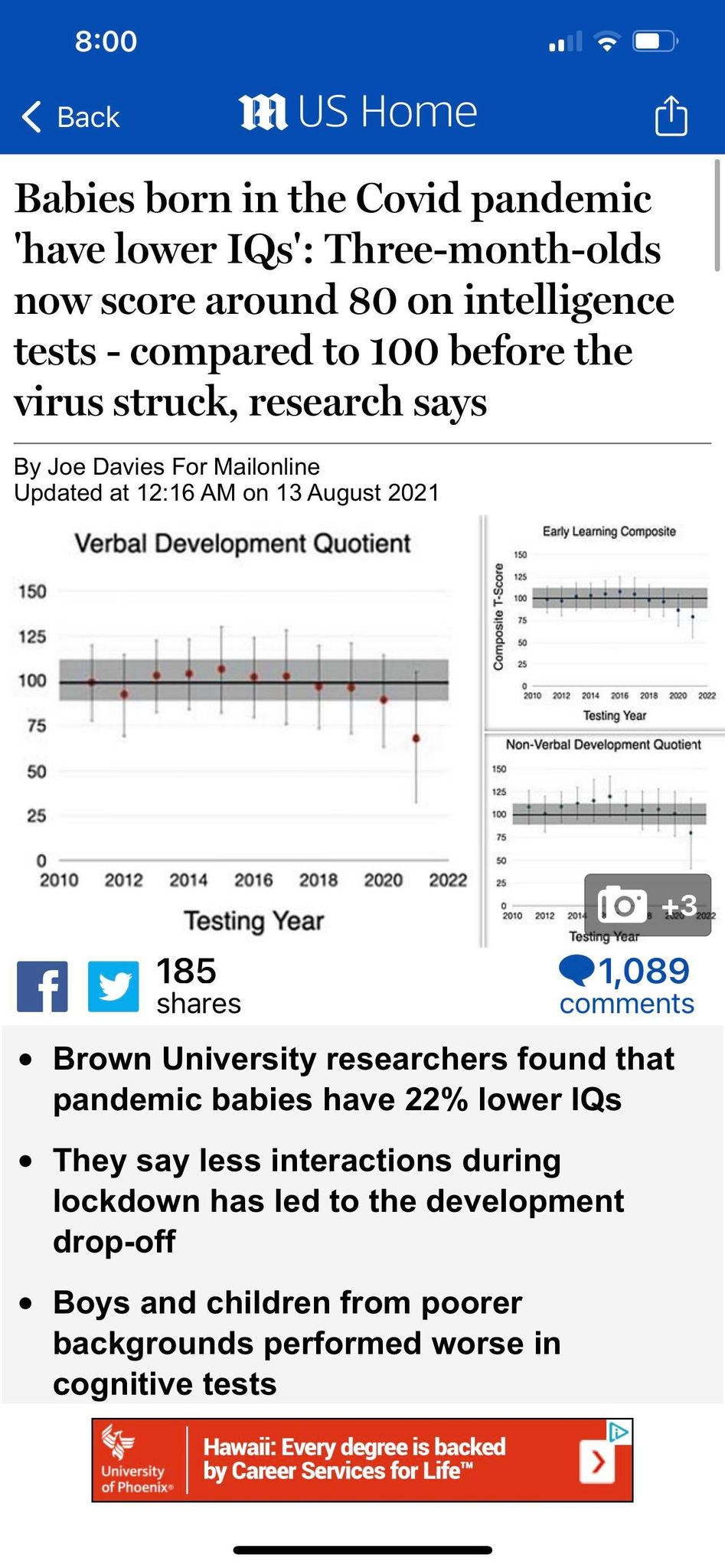Go back to the previous page
The width and height of the screenshot is (725, 1568).
tap(70, 117)
